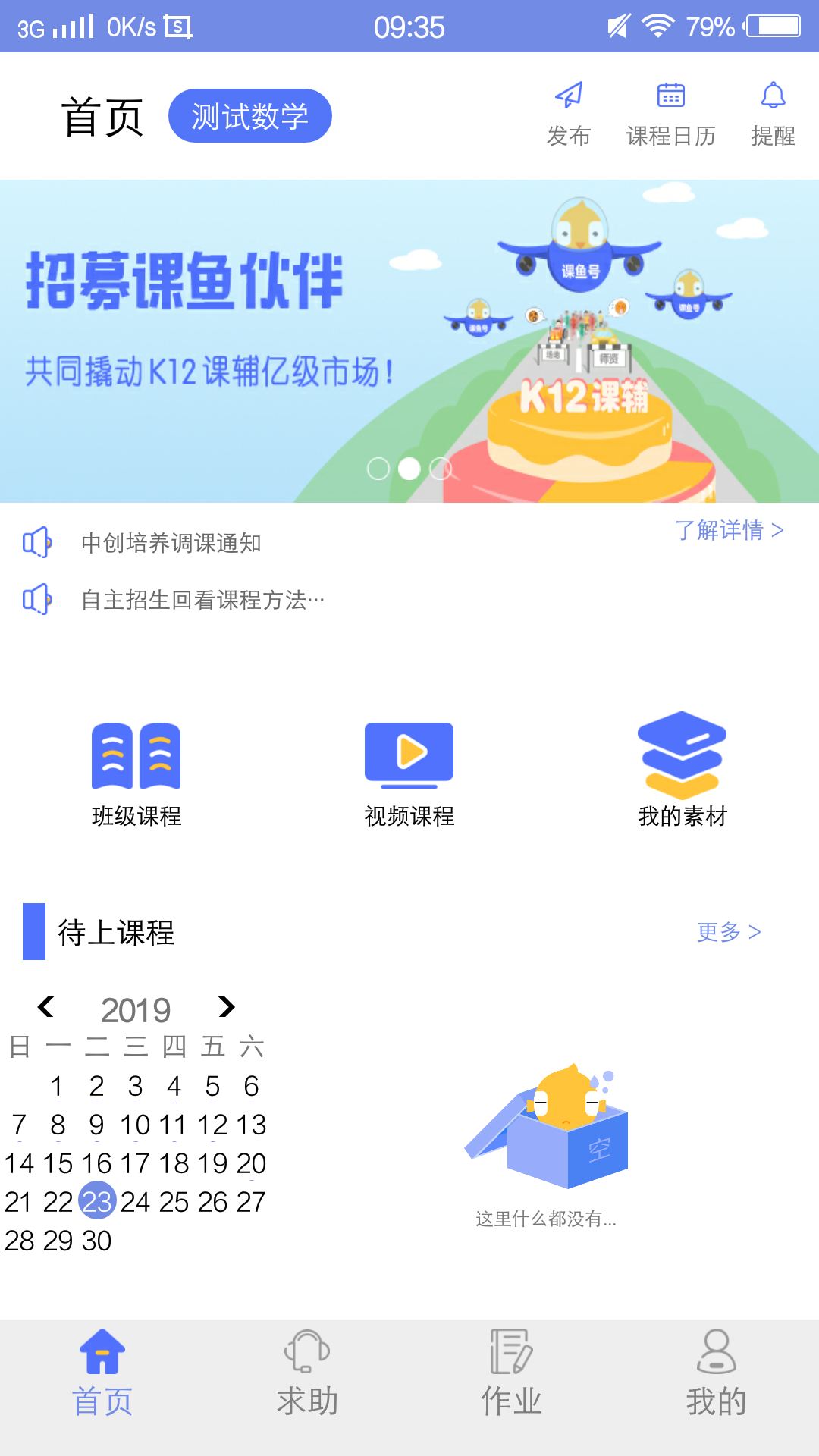Open 班级课程 class courses

[x=136, y=773]
